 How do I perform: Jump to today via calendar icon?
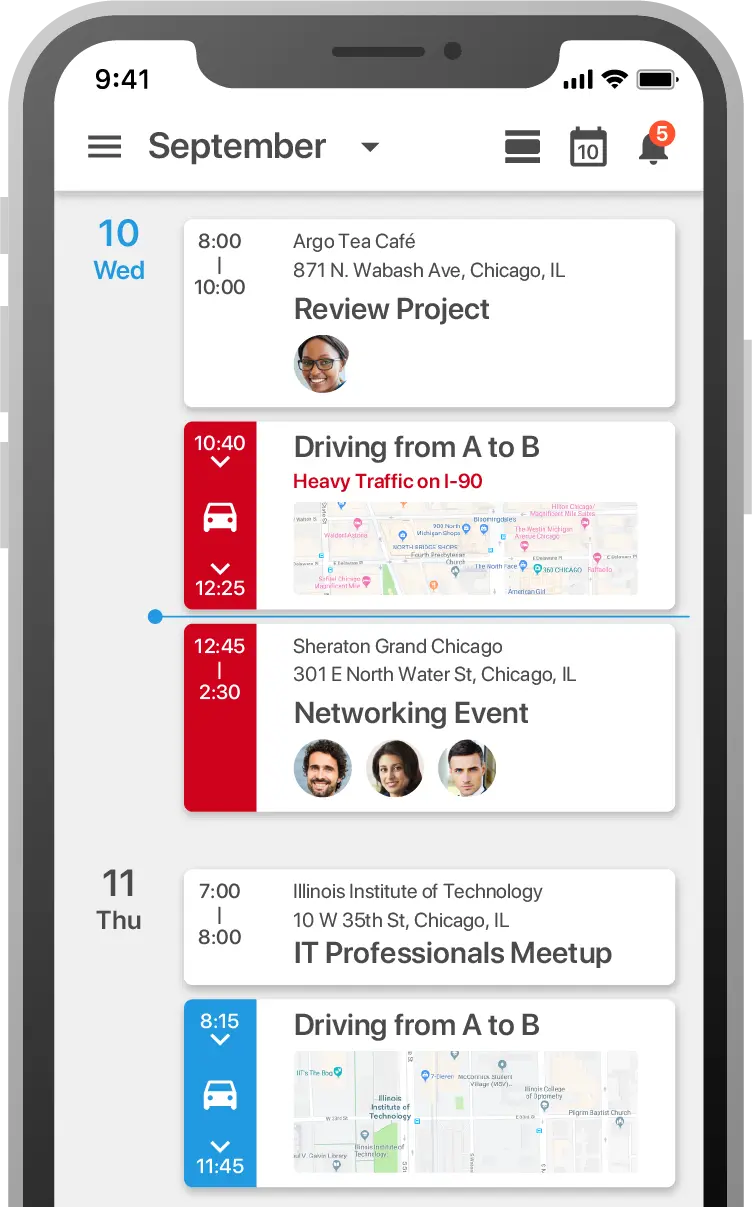[x=588, y=147]
